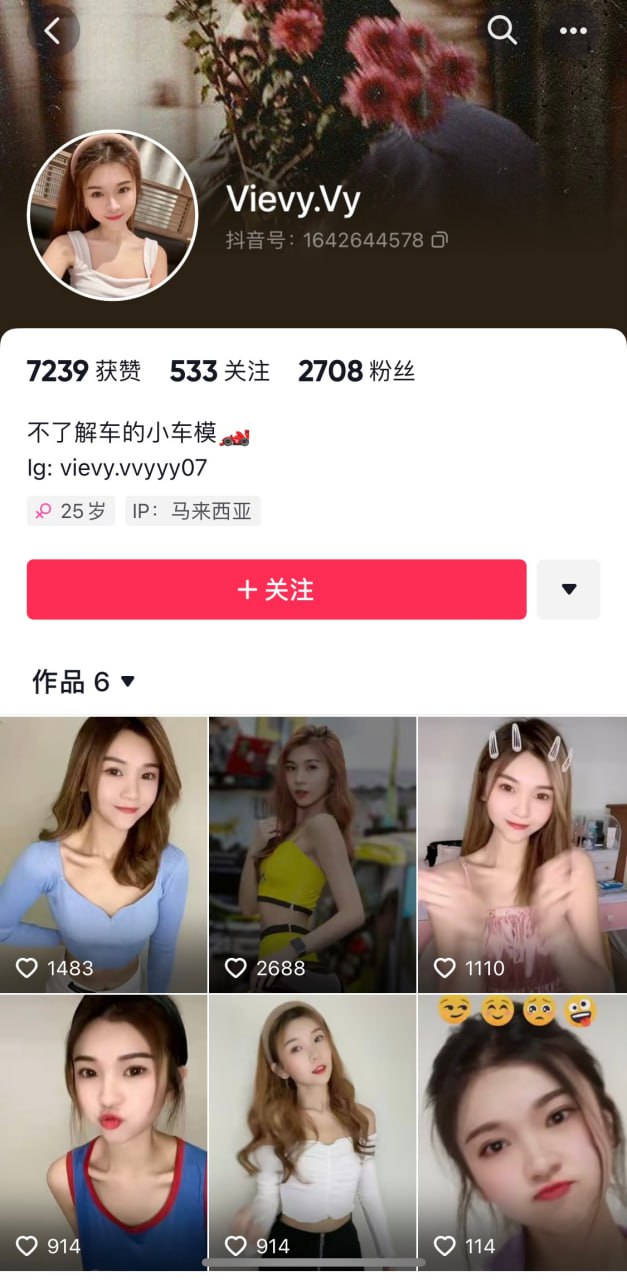Expand the arrow next to the follow button
Image resolution: width=627 pixels, height=1280 pixels.
coord(568,589)
